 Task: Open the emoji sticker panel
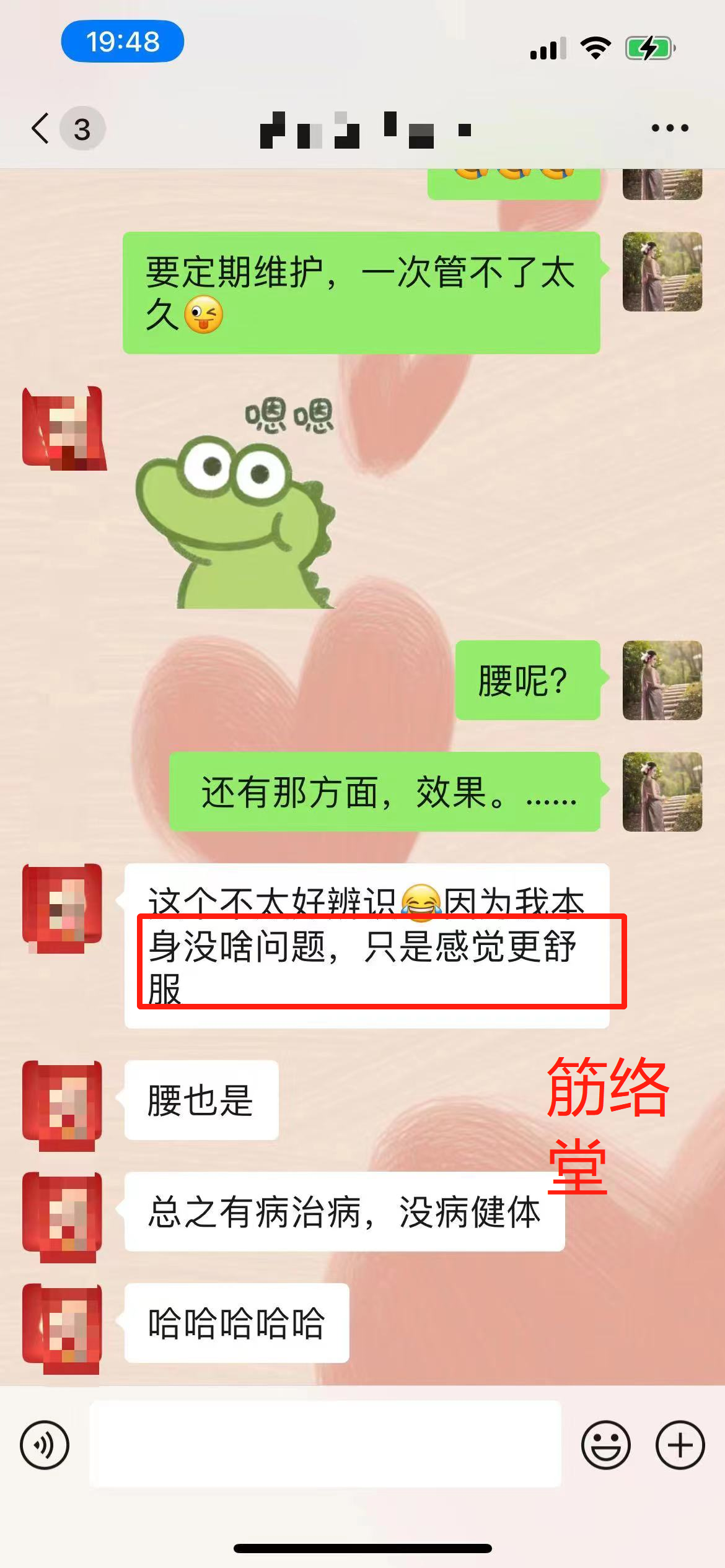[x=605, y=1445]
